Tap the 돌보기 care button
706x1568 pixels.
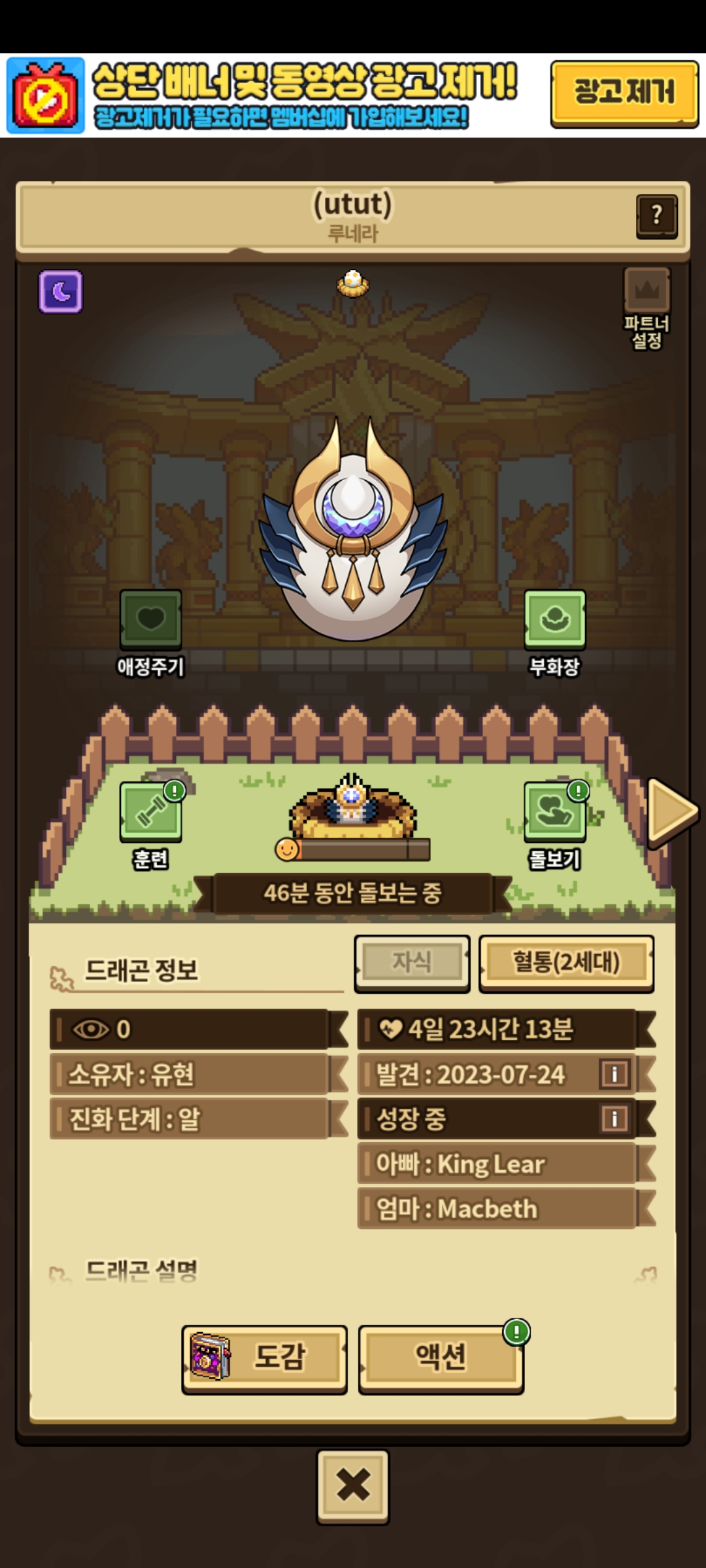click(554, 812)
